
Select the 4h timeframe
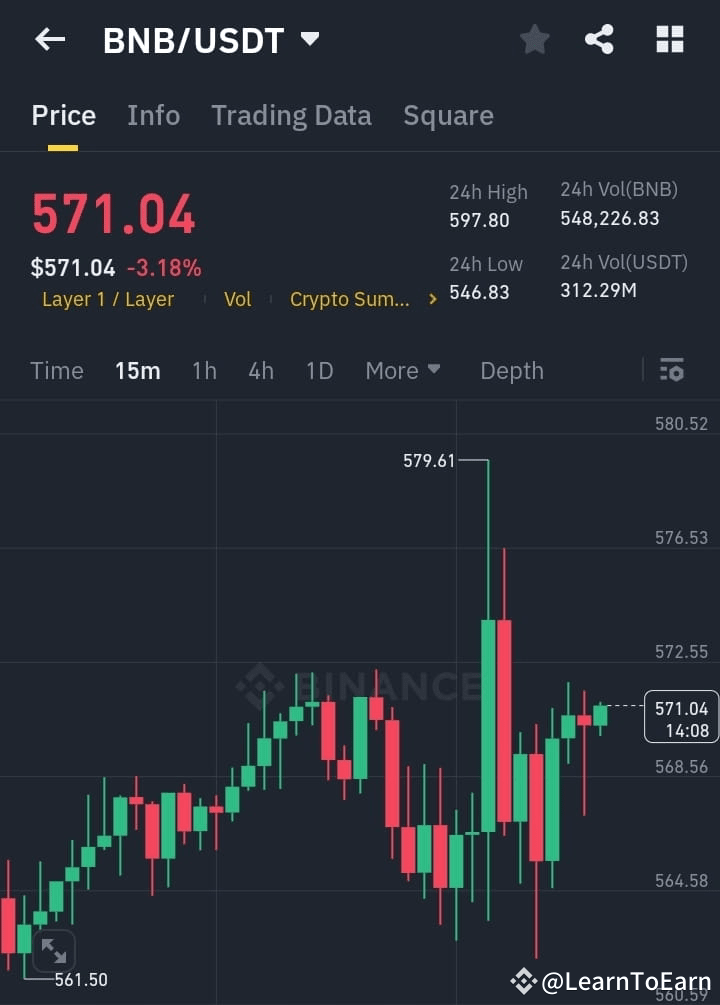(x=261, y=370)
